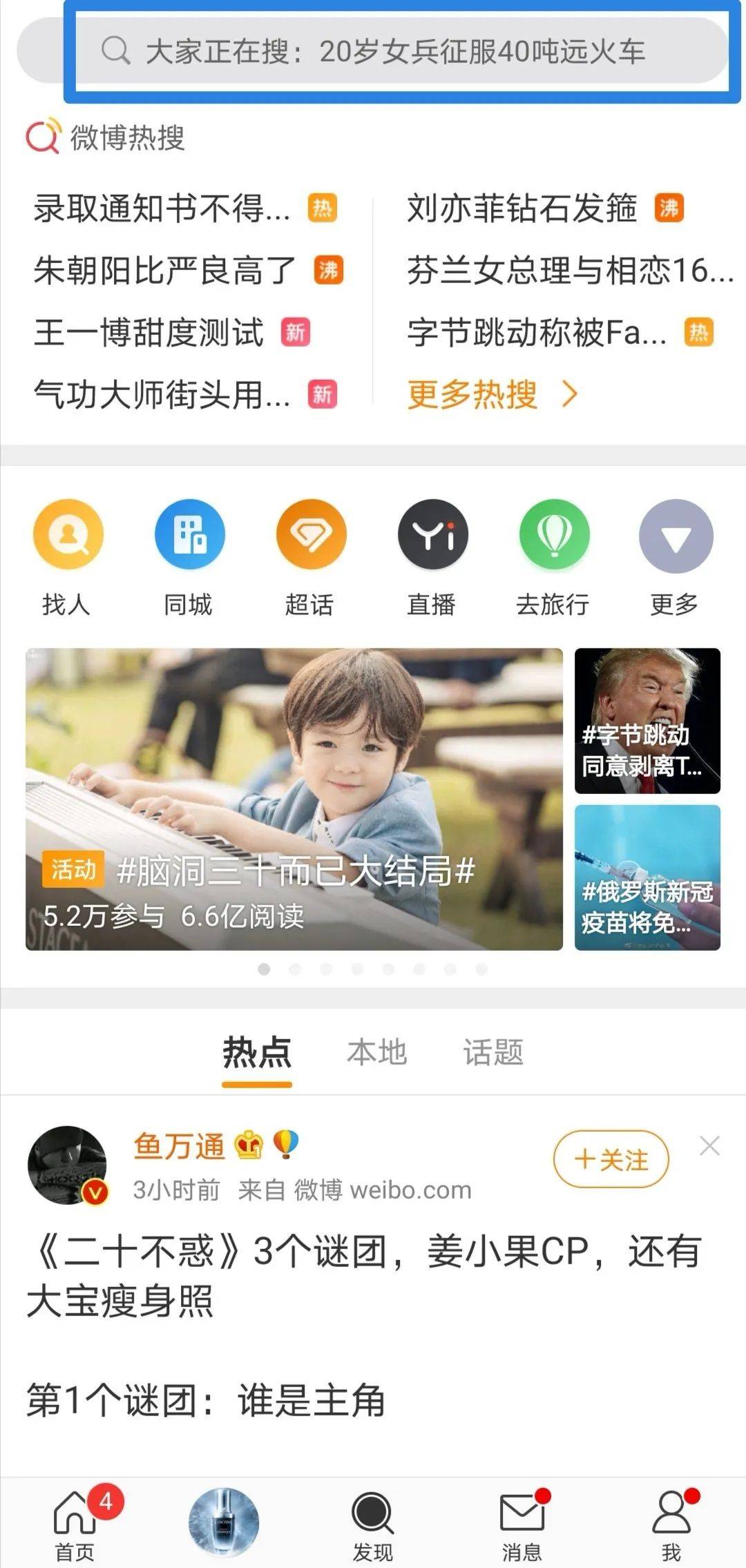This screenshot has width=746, height=1568.
Task: Open hot search 刘亦菲钻石发箍
Action: point(522,209)
